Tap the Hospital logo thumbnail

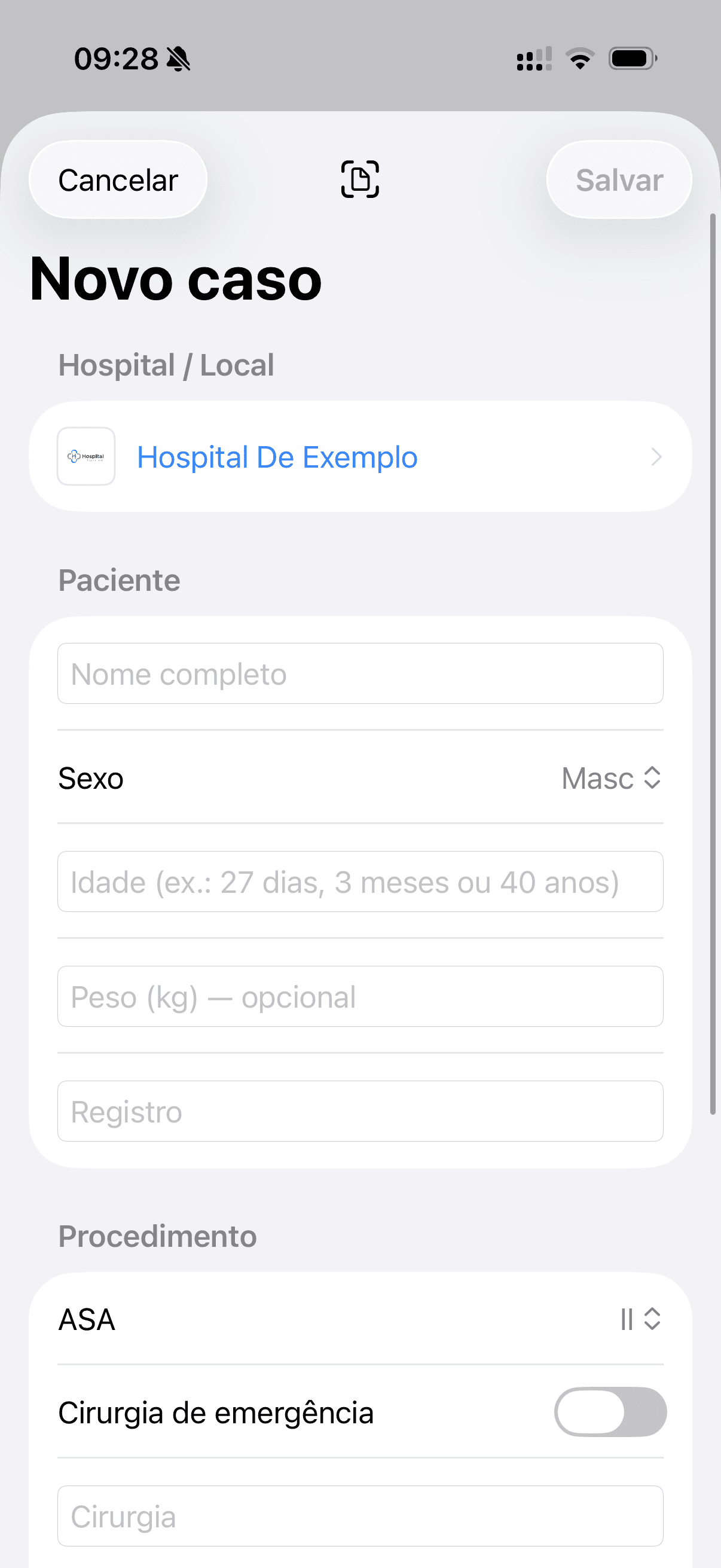click(85, 456)
